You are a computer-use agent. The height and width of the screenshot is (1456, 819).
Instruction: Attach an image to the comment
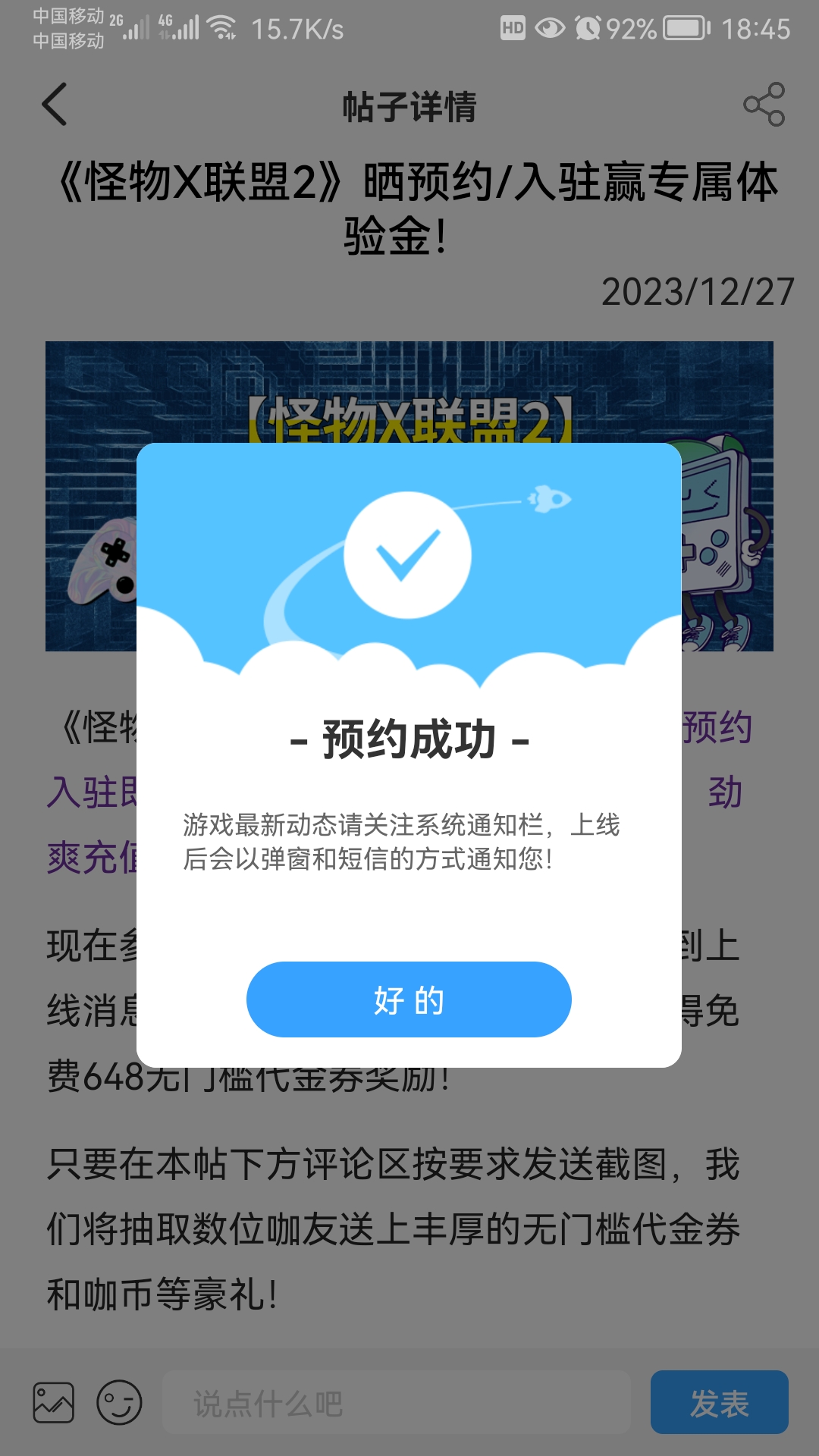pos(53,1402)
